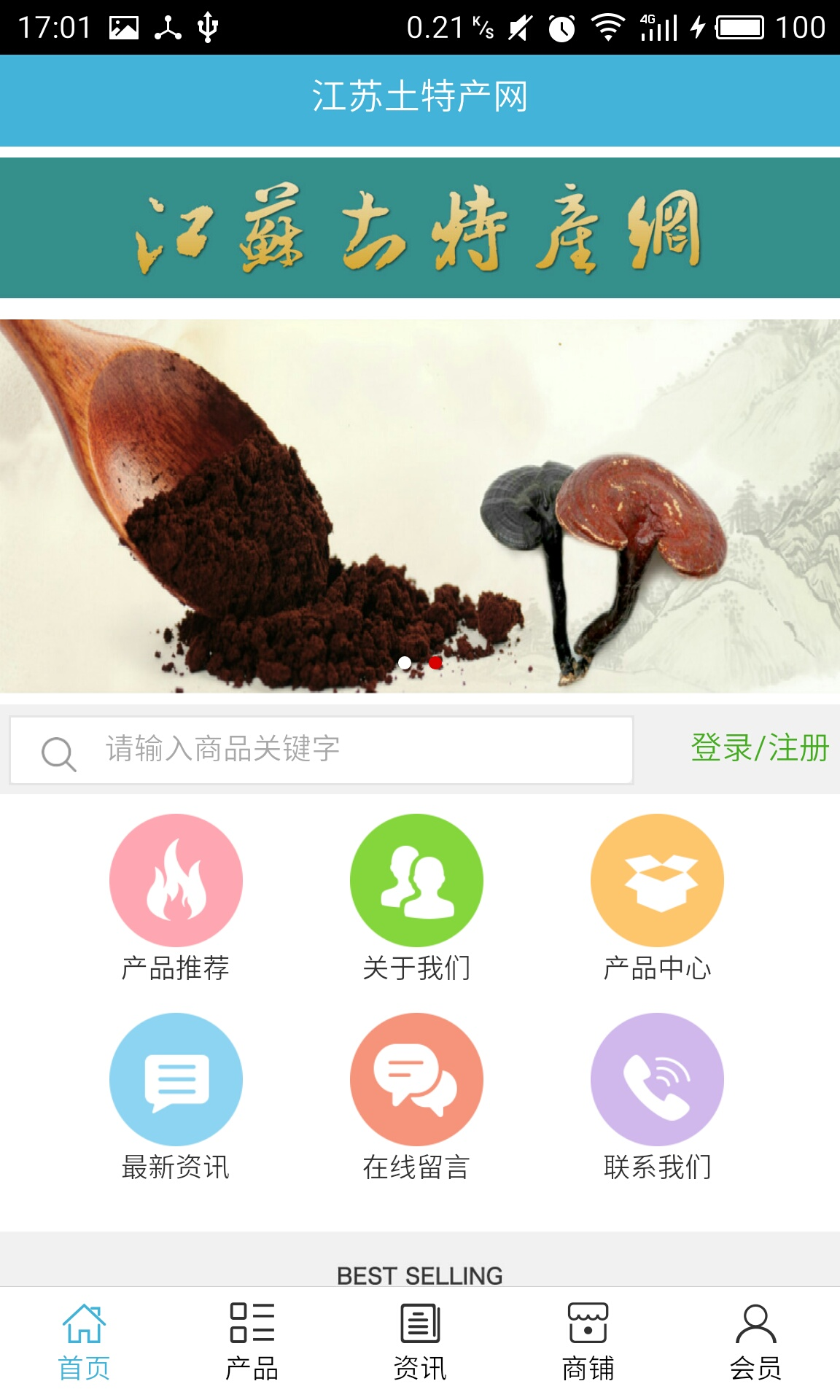The height and width of the screenshot is (1400, 840).
Task: Open the lingzhi mushroom carousel banner
Action: 420,505
